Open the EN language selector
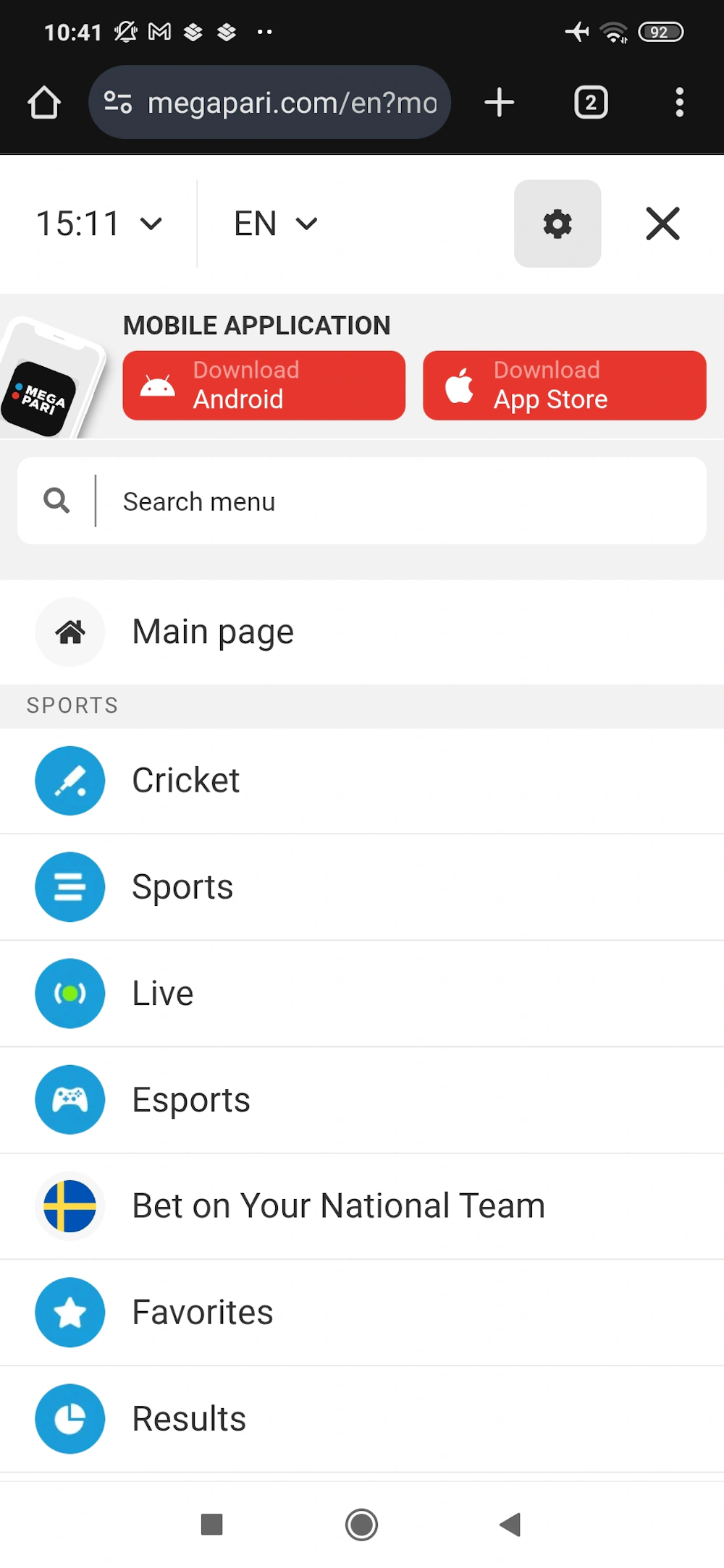This screenshot has height=1568, width=724. [x=274, y=224]
